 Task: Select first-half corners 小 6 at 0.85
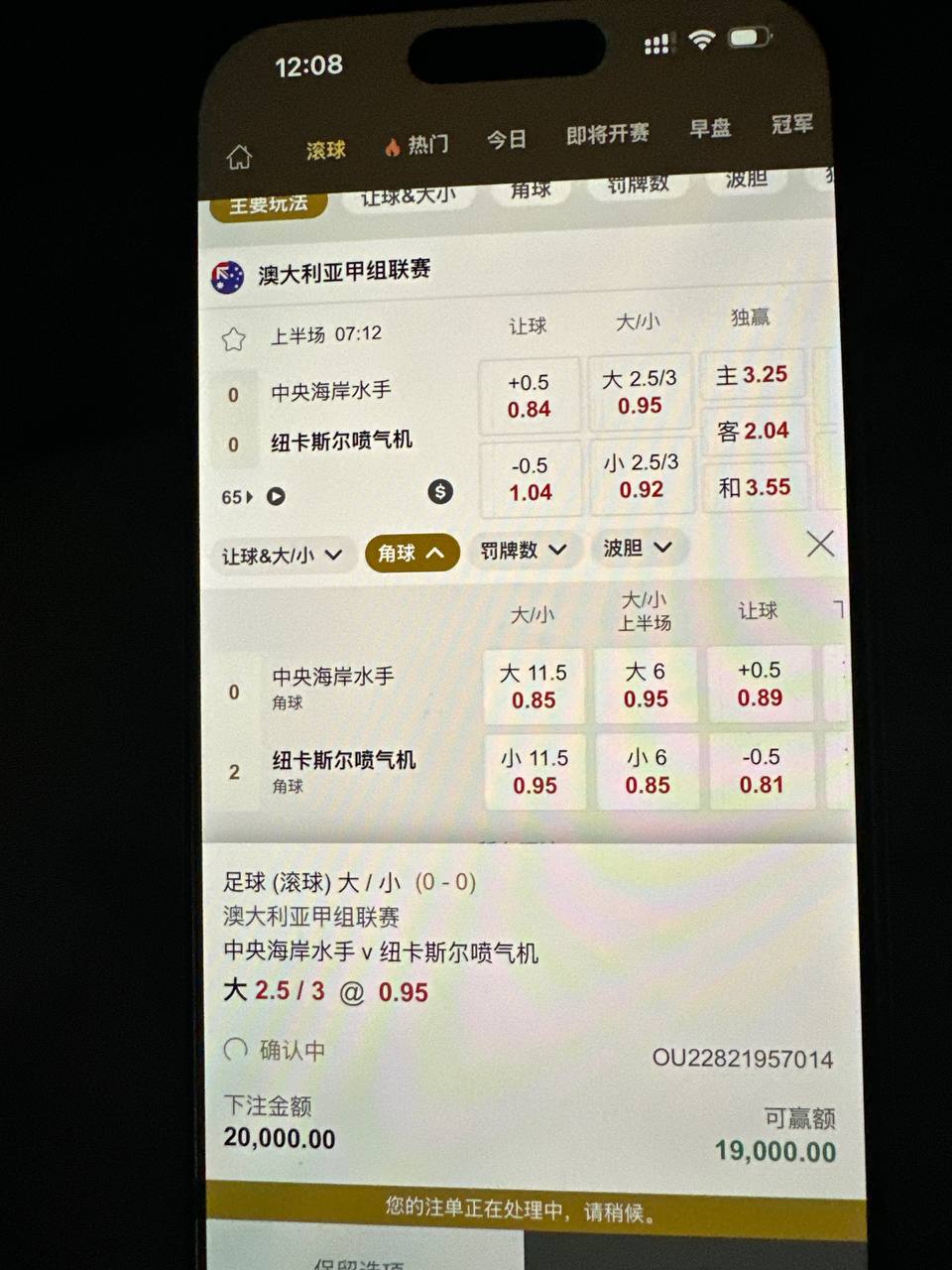(x=647, y=771)
